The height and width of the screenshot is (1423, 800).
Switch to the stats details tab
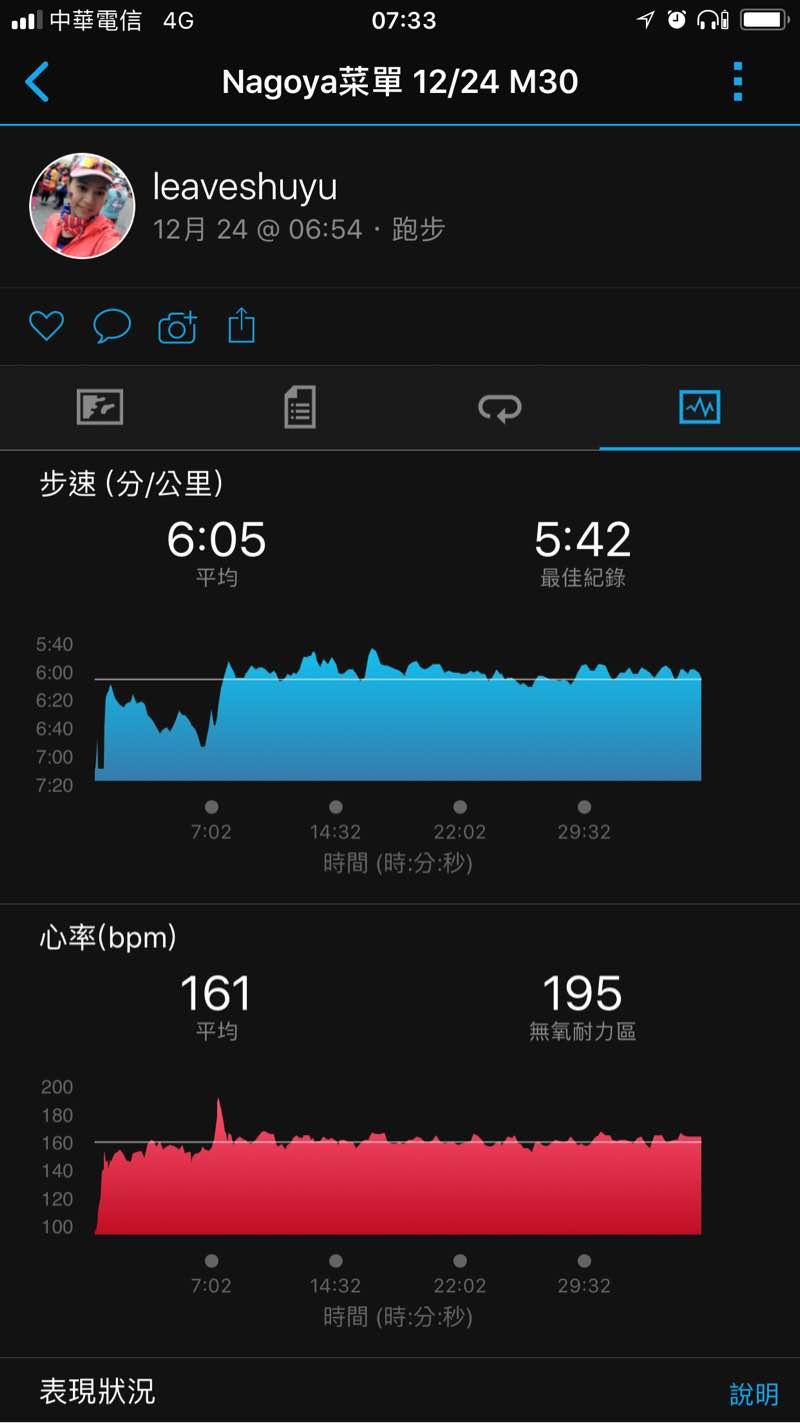click(x=300, y=408)
